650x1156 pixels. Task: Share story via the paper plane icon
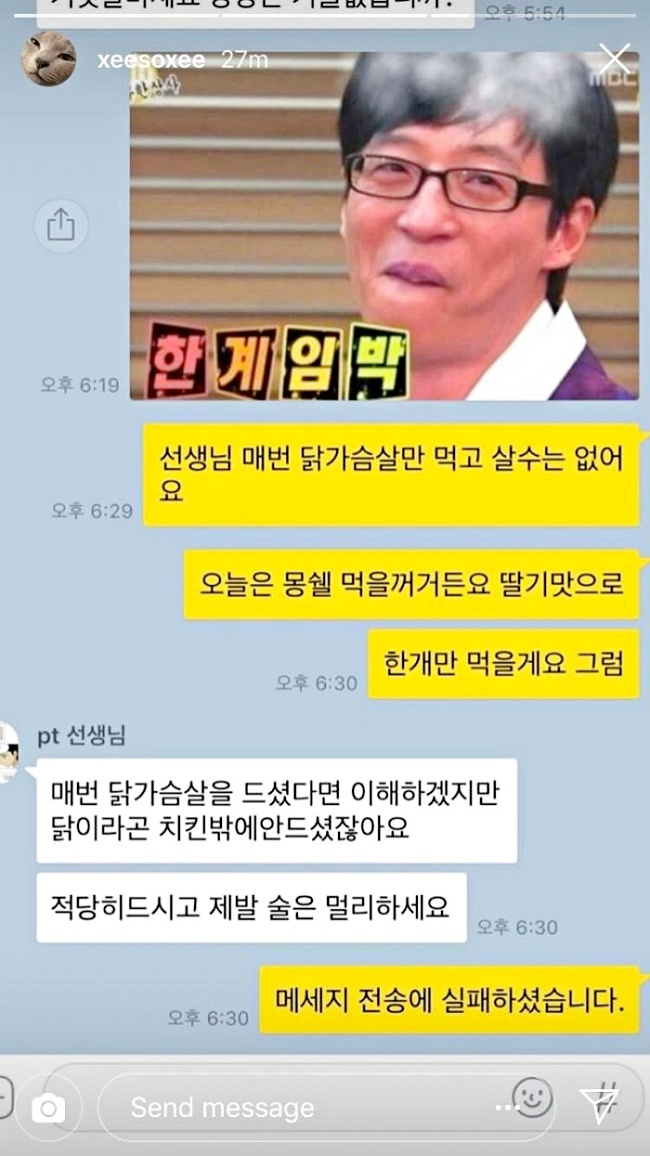pyautogui.click(x=600, y=1105)
